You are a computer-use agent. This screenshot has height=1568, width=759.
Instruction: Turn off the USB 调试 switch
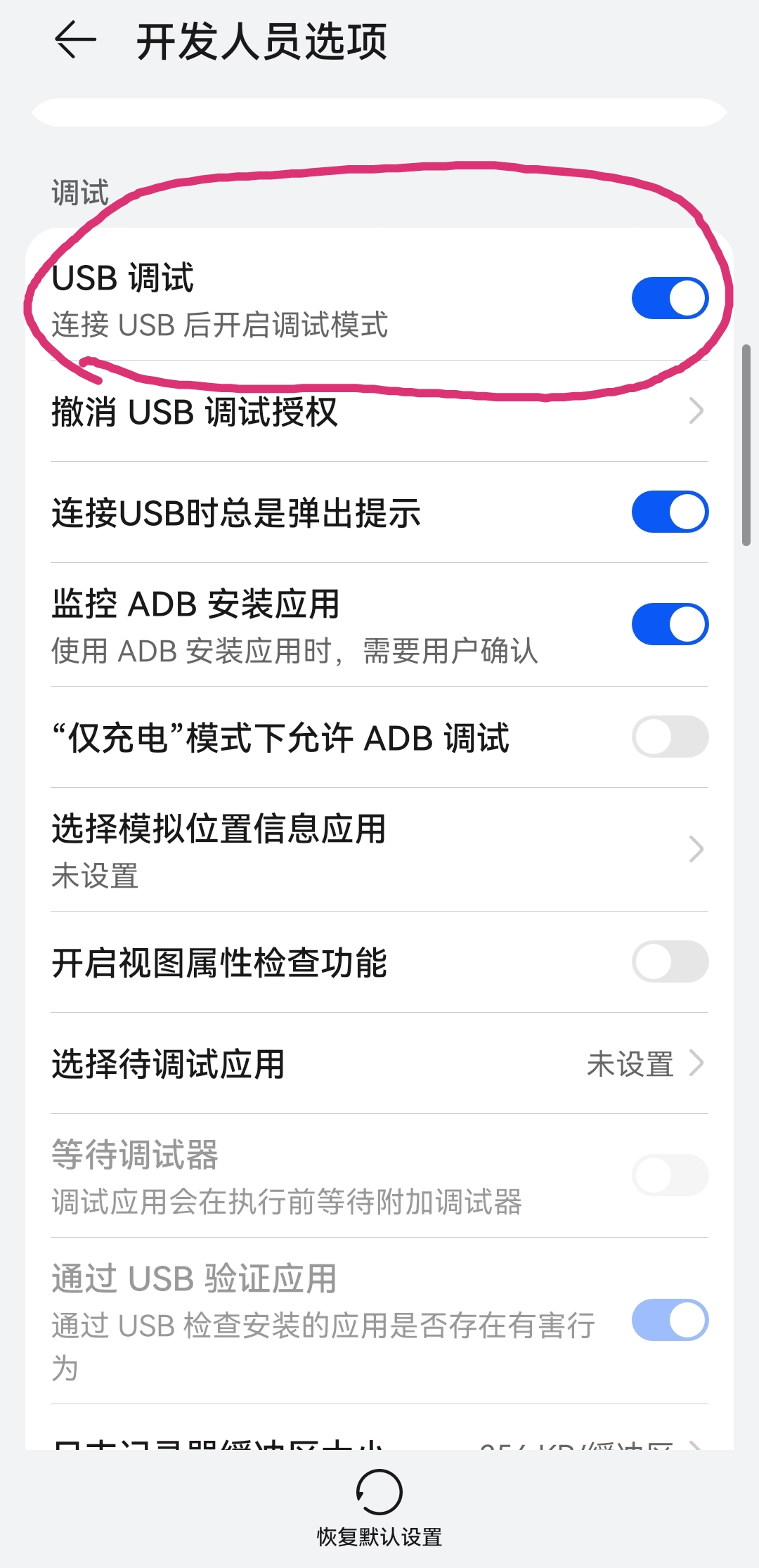tap(670, 298)
